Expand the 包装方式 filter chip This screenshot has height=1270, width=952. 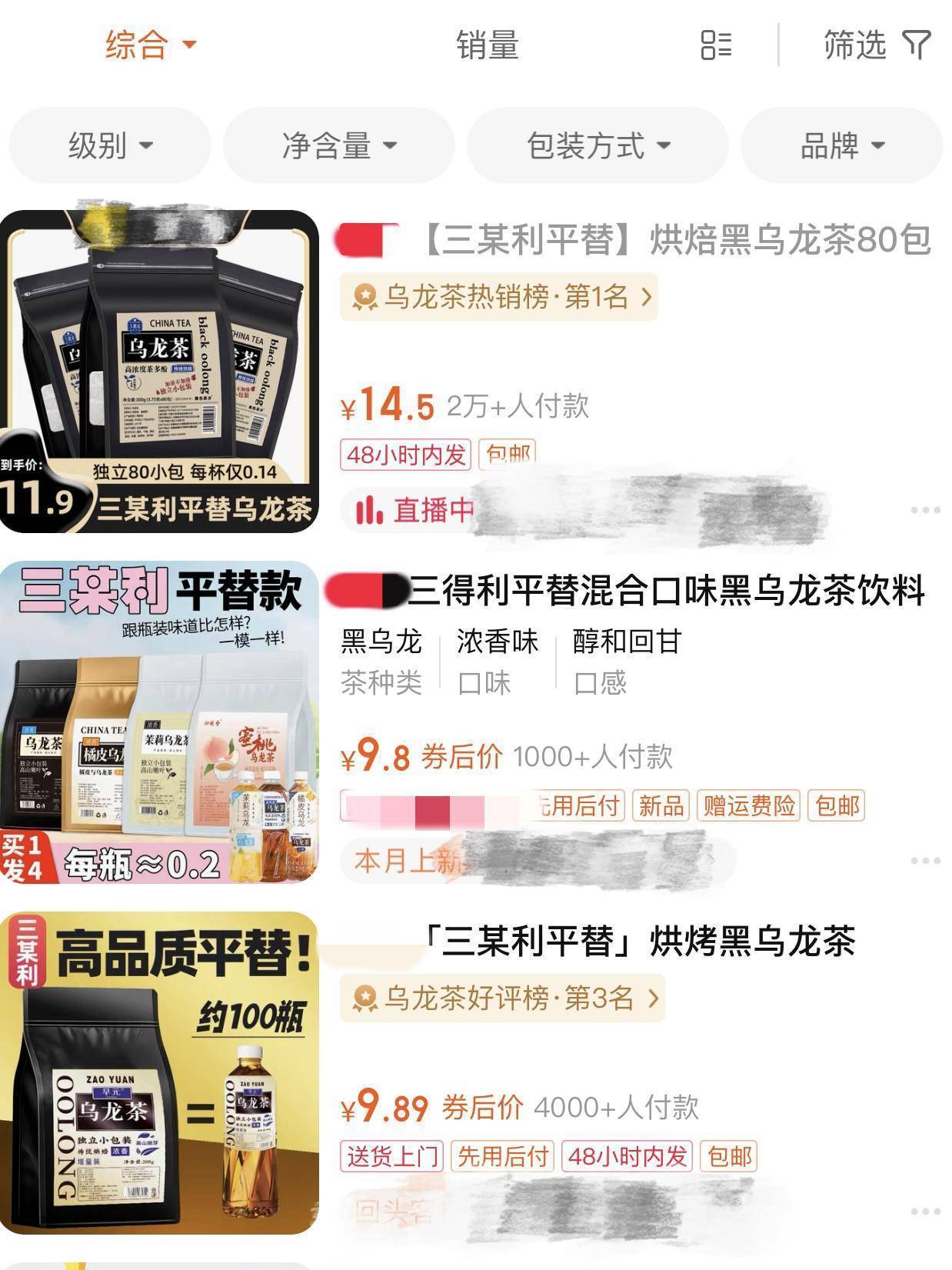click(597, 145)
